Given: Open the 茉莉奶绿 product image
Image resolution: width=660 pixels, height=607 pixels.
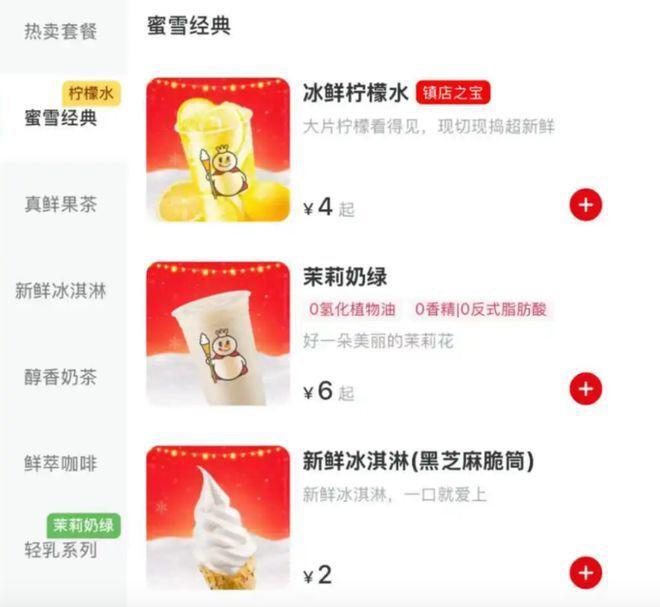Looking at the screenshot, I should (218, 335).
